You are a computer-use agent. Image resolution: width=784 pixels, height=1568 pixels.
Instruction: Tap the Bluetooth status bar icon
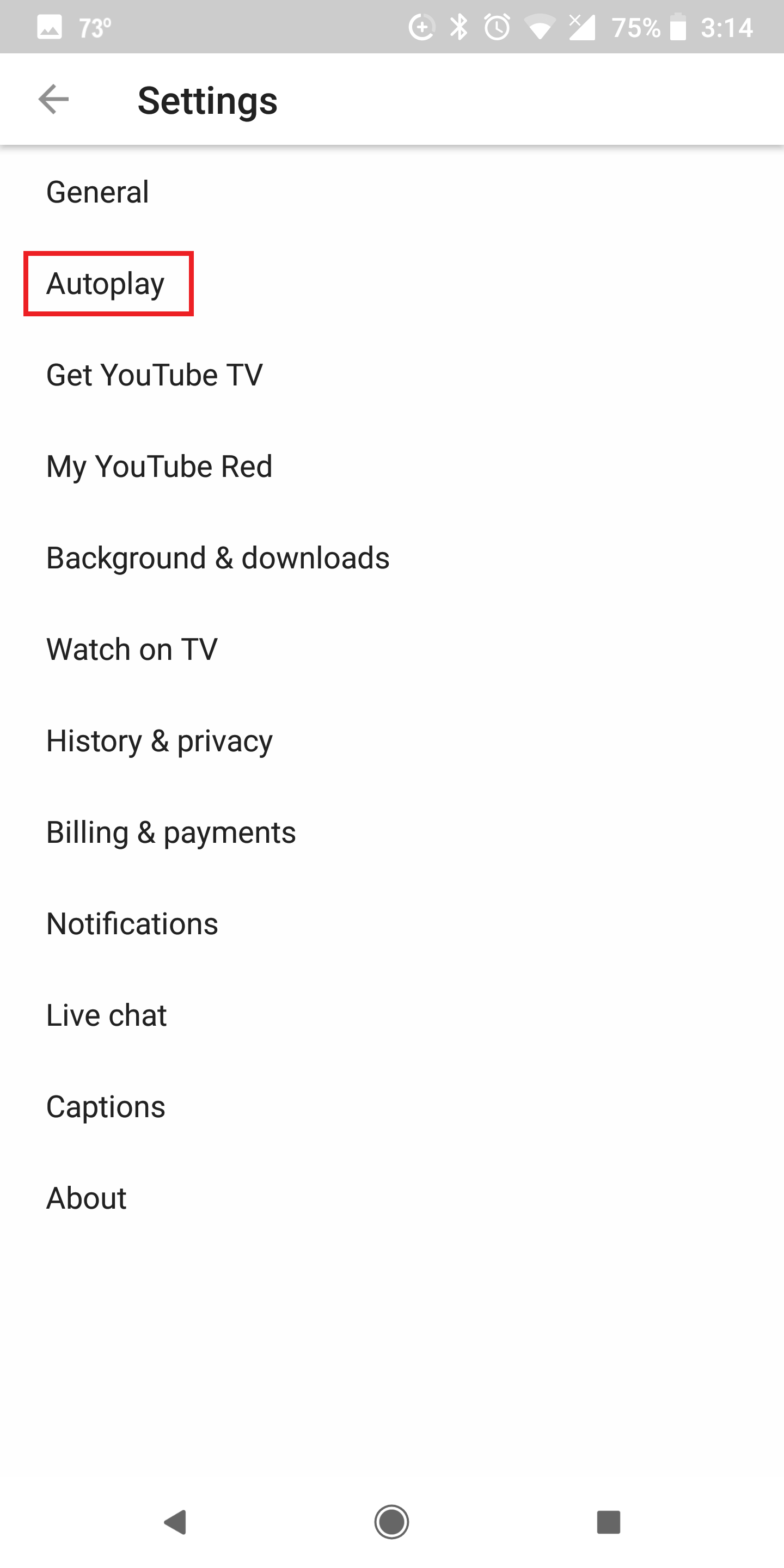click(458, 27)
